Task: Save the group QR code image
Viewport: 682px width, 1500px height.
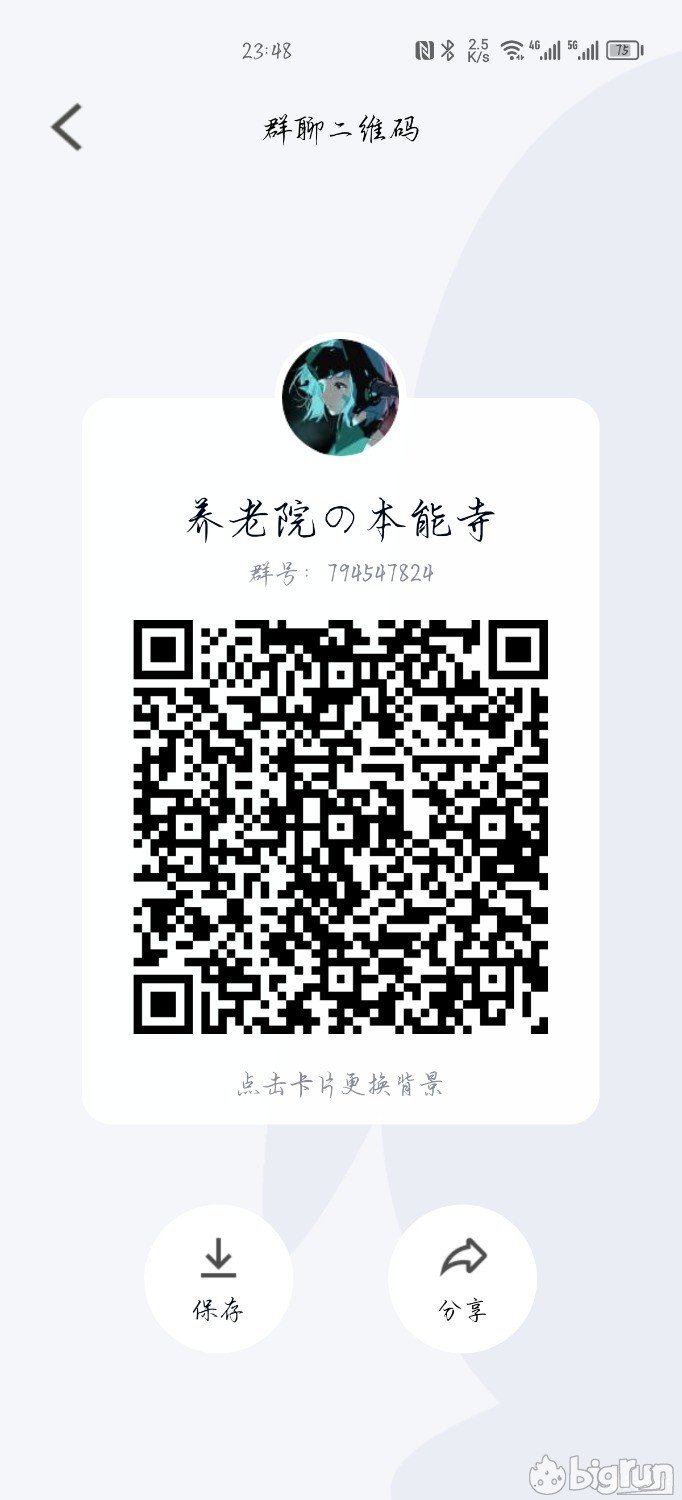Action: [x=218, y=1278]
